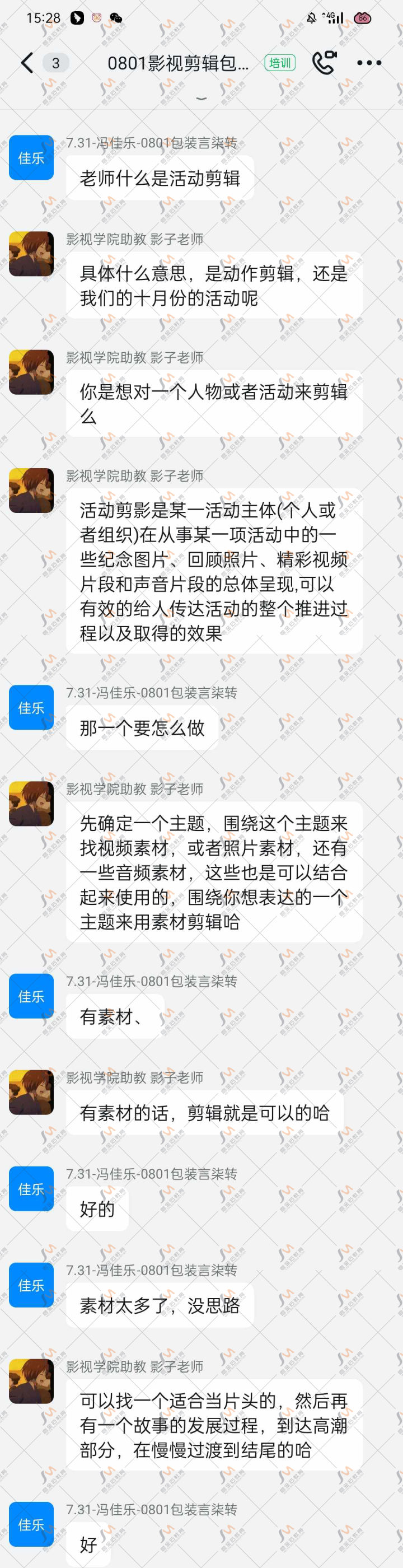Expand the header's small down chevron
The width and height of the screenshot is (403, 1568).
pyautogui.click(x=201, y=98)
